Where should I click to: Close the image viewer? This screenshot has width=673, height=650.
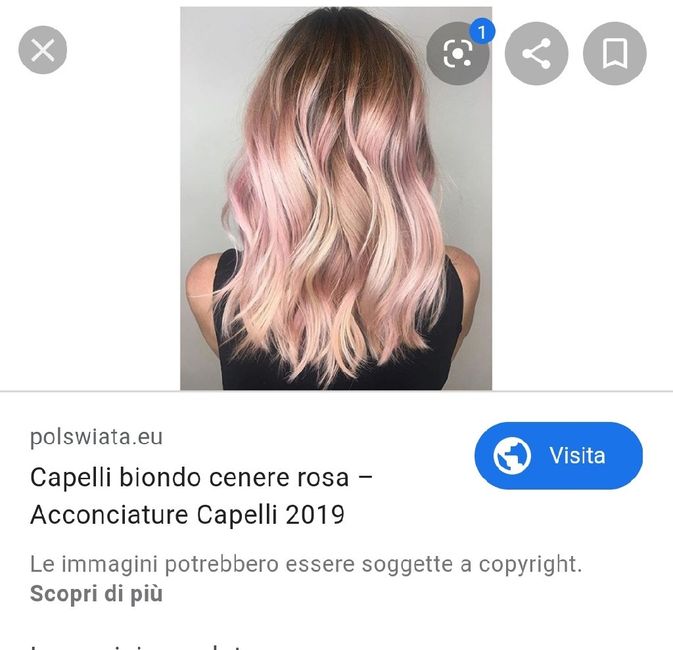click(42, 50)
